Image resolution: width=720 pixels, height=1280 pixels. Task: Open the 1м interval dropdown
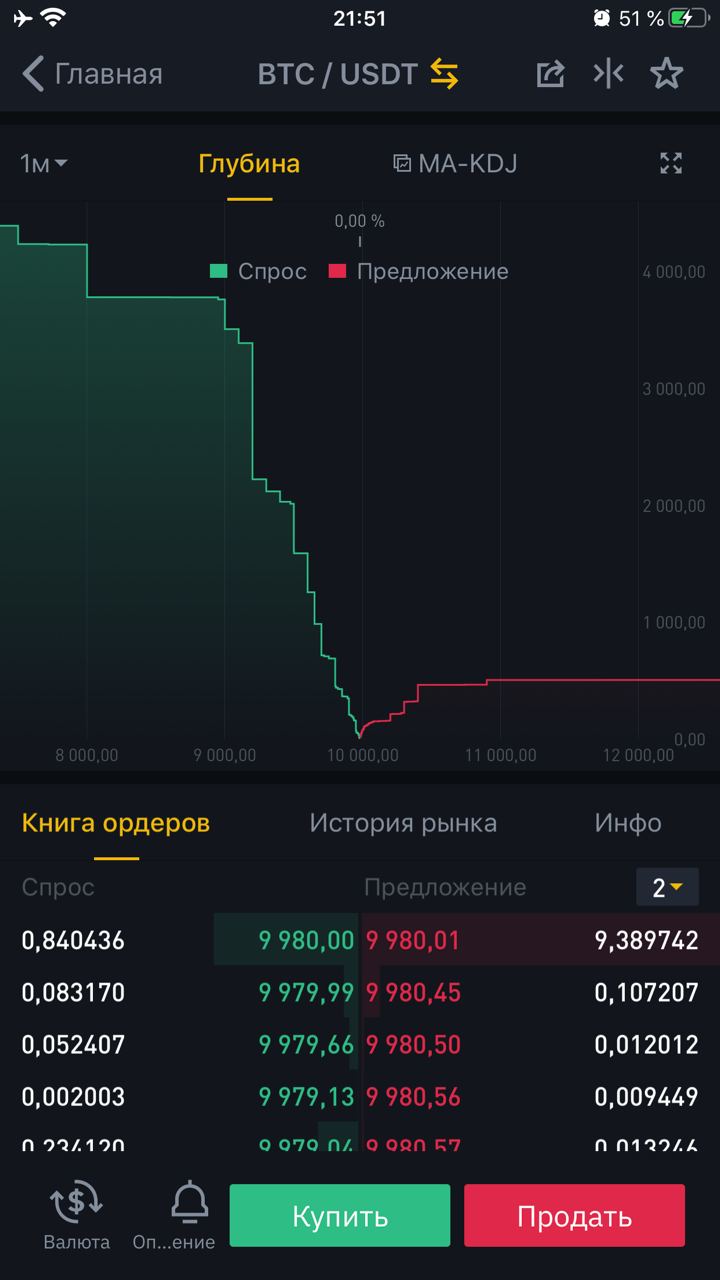tap(44, 164)
